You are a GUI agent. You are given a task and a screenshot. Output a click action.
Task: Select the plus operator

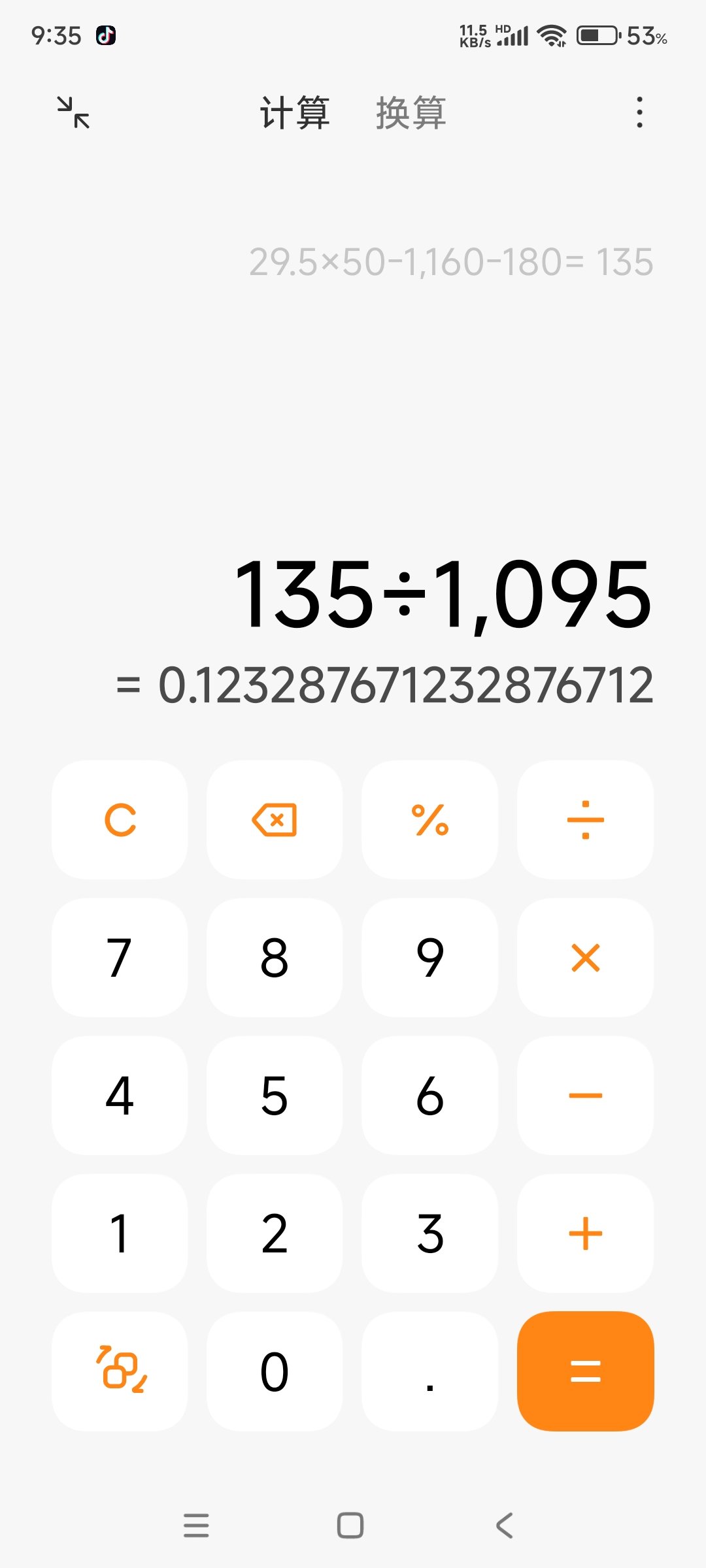[x=585, y=1233]
